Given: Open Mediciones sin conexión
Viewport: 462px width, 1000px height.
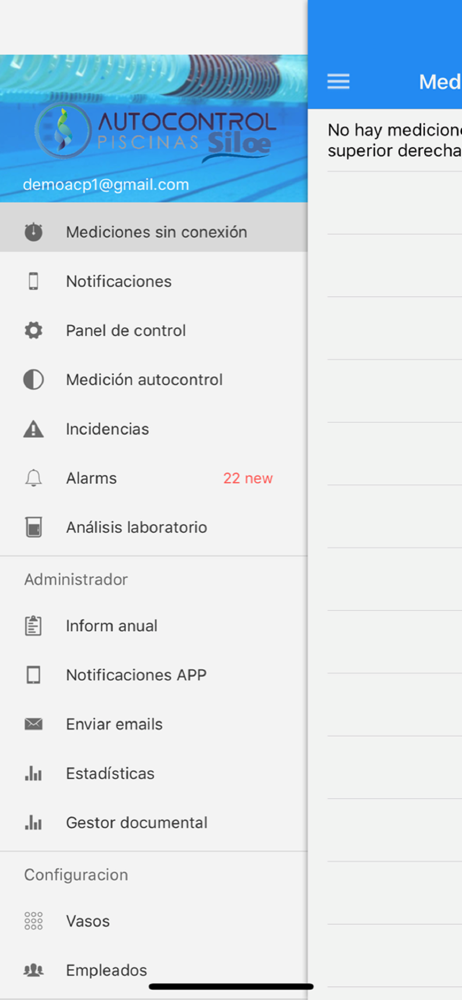Looking at the screenshot, I should 154,232.
